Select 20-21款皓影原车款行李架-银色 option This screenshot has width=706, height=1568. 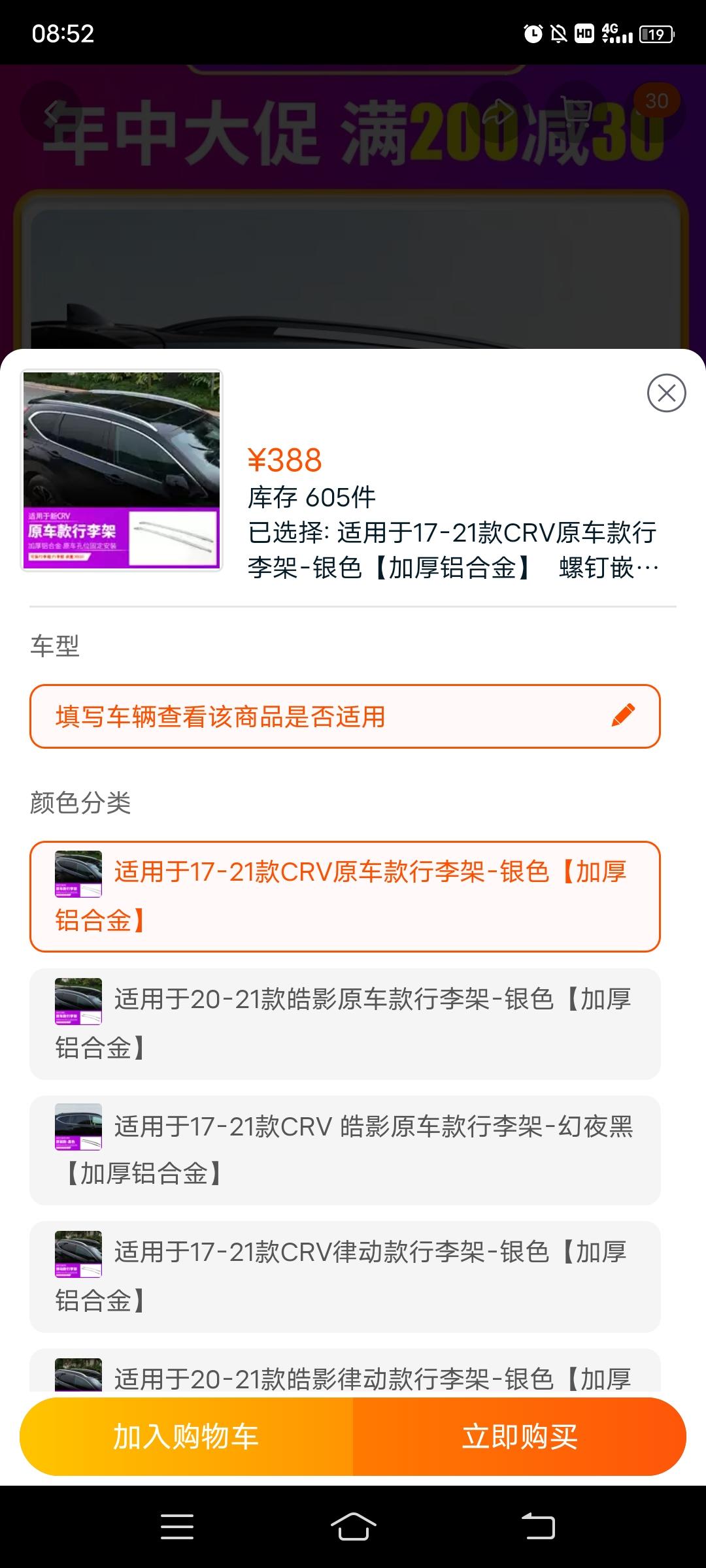click(x=345, y=1023)
